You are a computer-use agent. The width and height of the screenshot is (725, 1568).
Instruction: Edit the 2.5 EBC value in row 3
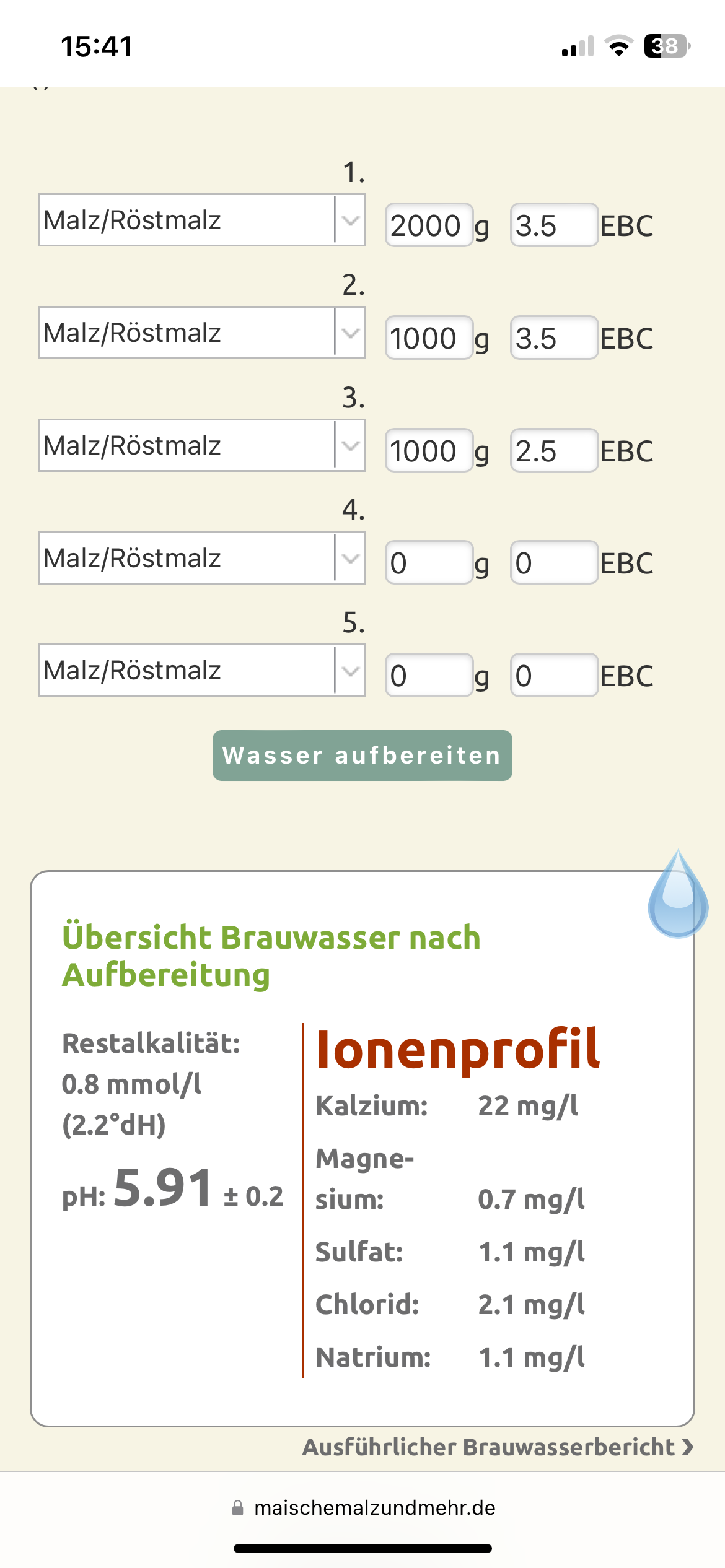(553, 451)
